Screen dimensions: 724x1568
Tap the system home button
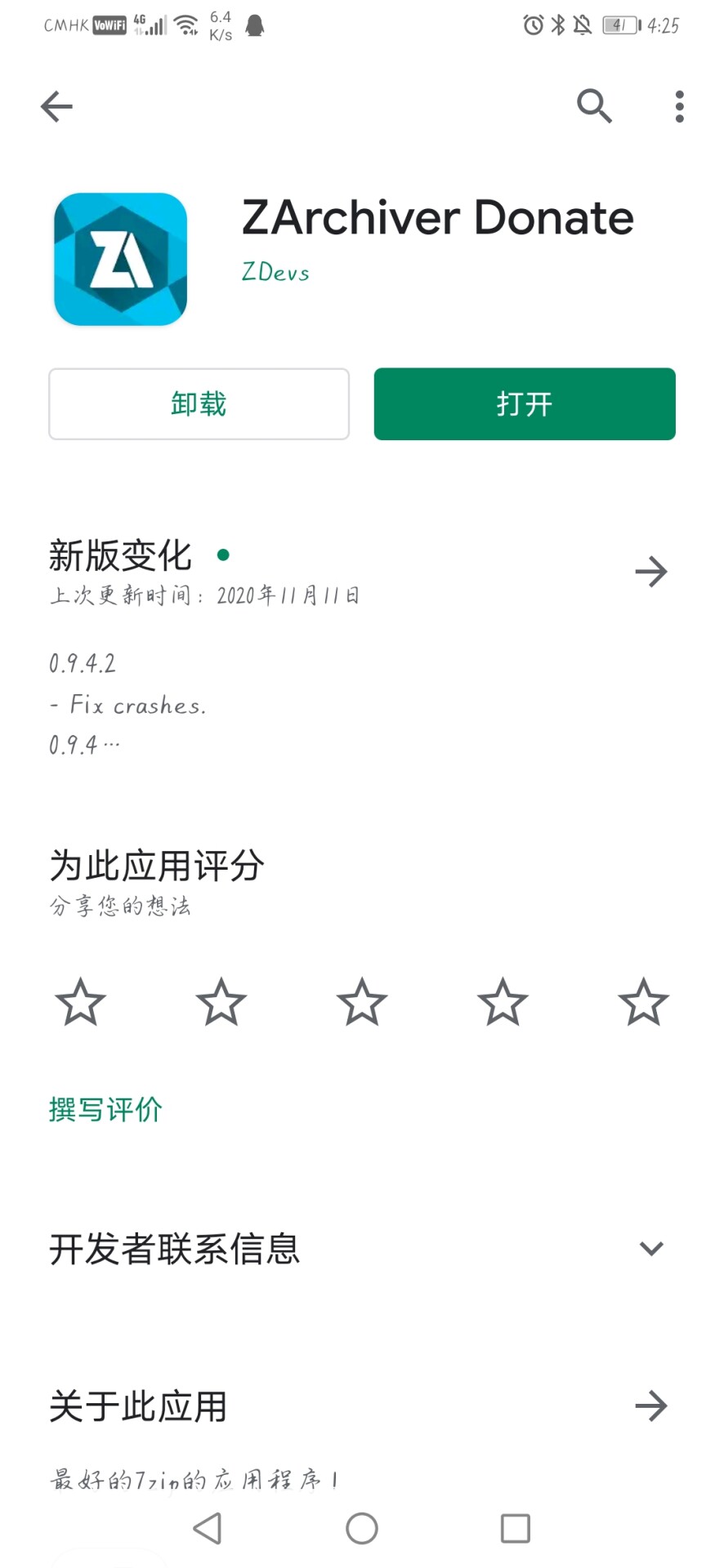point(361,1528)
